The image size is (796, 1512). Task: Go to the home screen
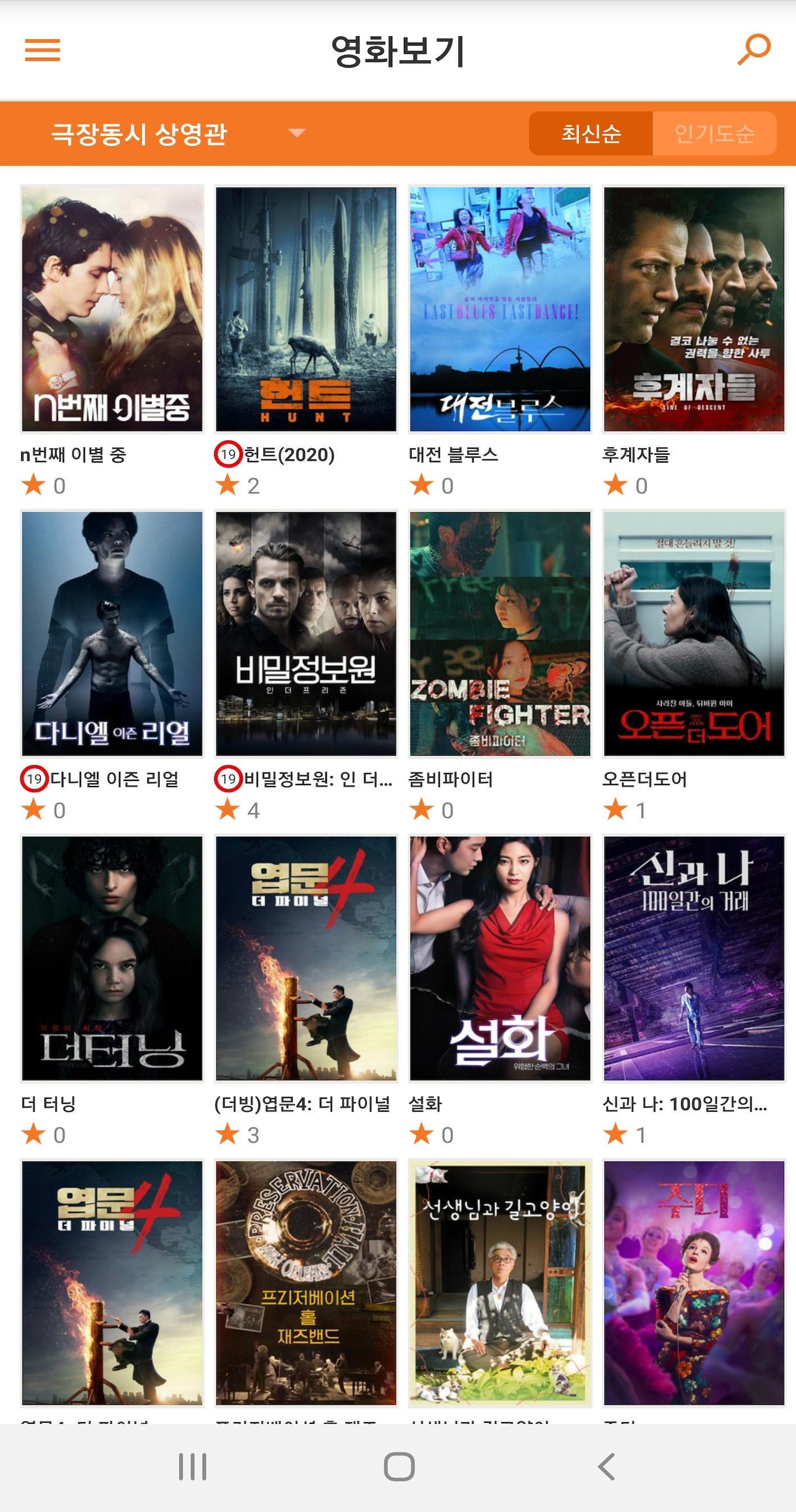tap(399, 1467)
